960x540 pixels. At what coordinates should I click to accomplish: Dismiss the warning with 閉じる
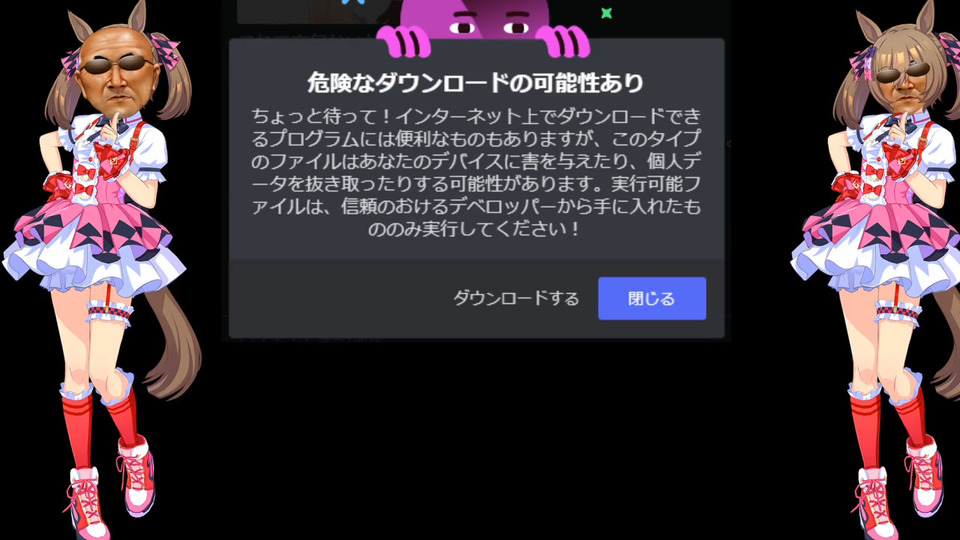652,298
